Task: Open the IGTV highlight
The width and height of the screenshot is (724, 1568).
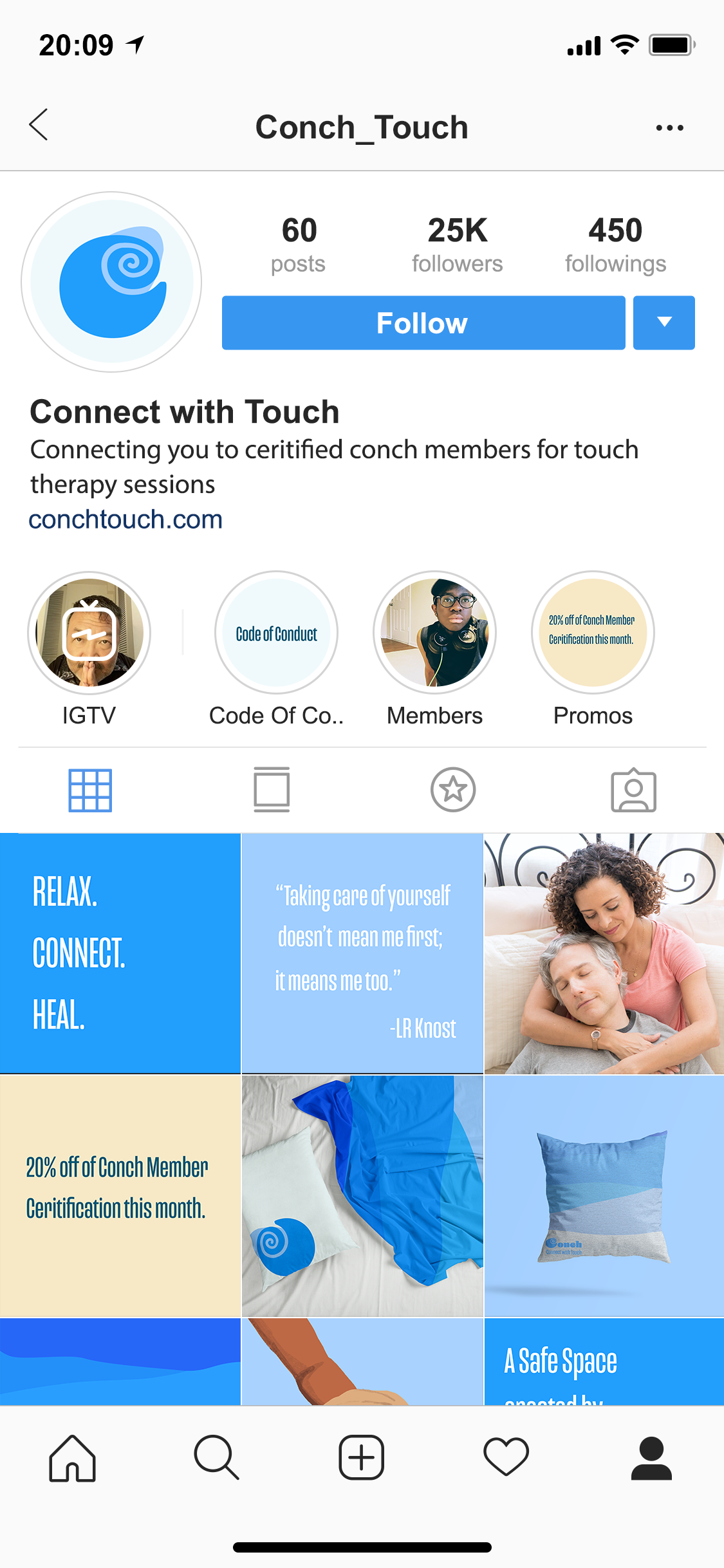Action: click(89, 633)
